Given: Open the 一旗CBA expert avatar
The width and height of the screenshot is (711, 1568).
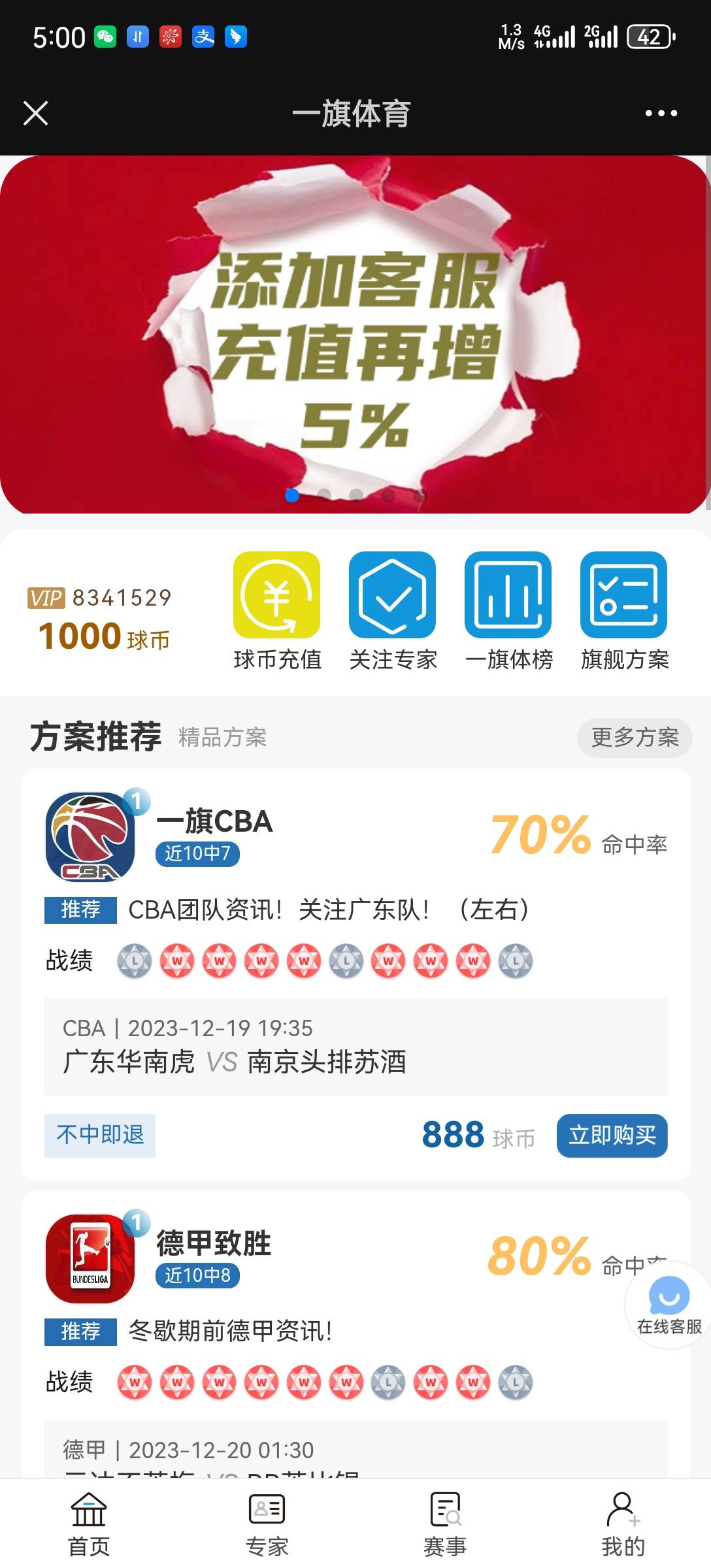Looking at the screenshot, I should coord(90,837).
